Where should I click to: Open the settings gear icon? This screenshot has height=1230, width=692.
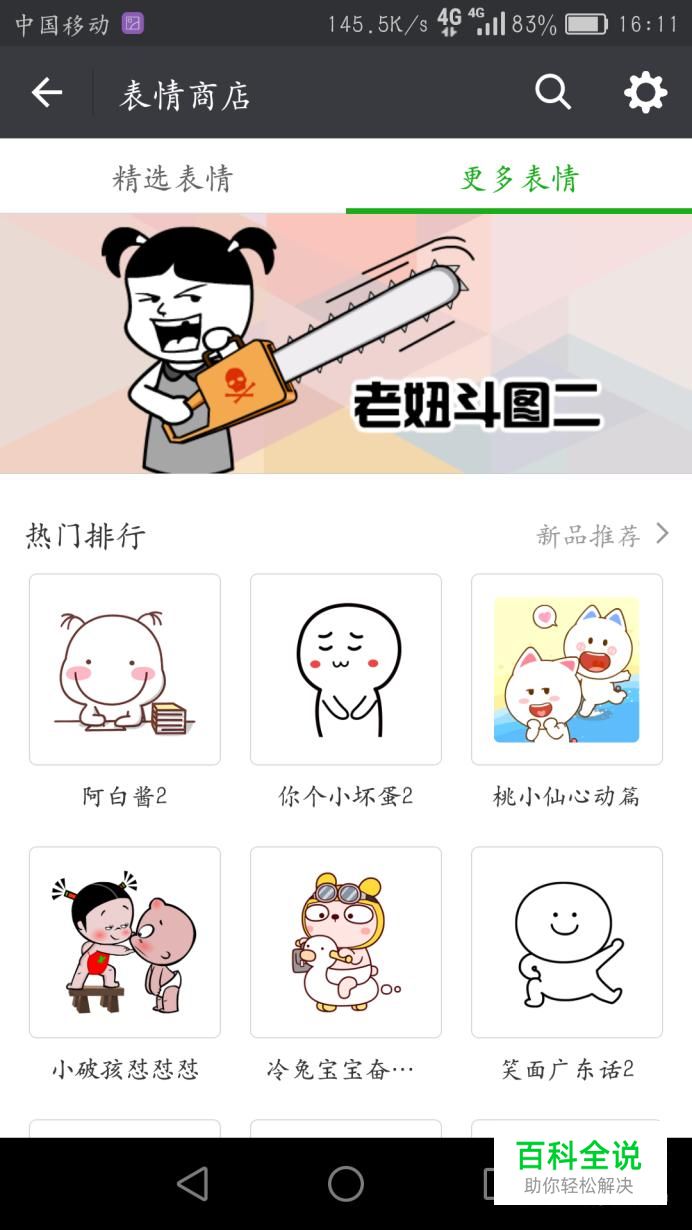pyautogui.click(x=645, y=93)
